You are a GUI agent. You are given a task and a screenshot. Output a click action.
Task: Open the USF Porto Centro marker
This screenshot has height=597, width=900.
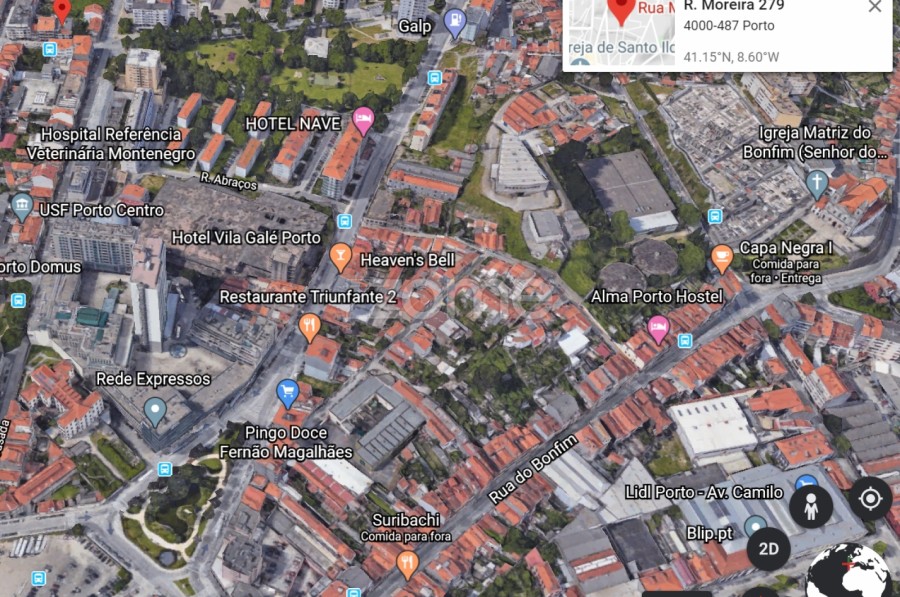(x=21, y=207)
